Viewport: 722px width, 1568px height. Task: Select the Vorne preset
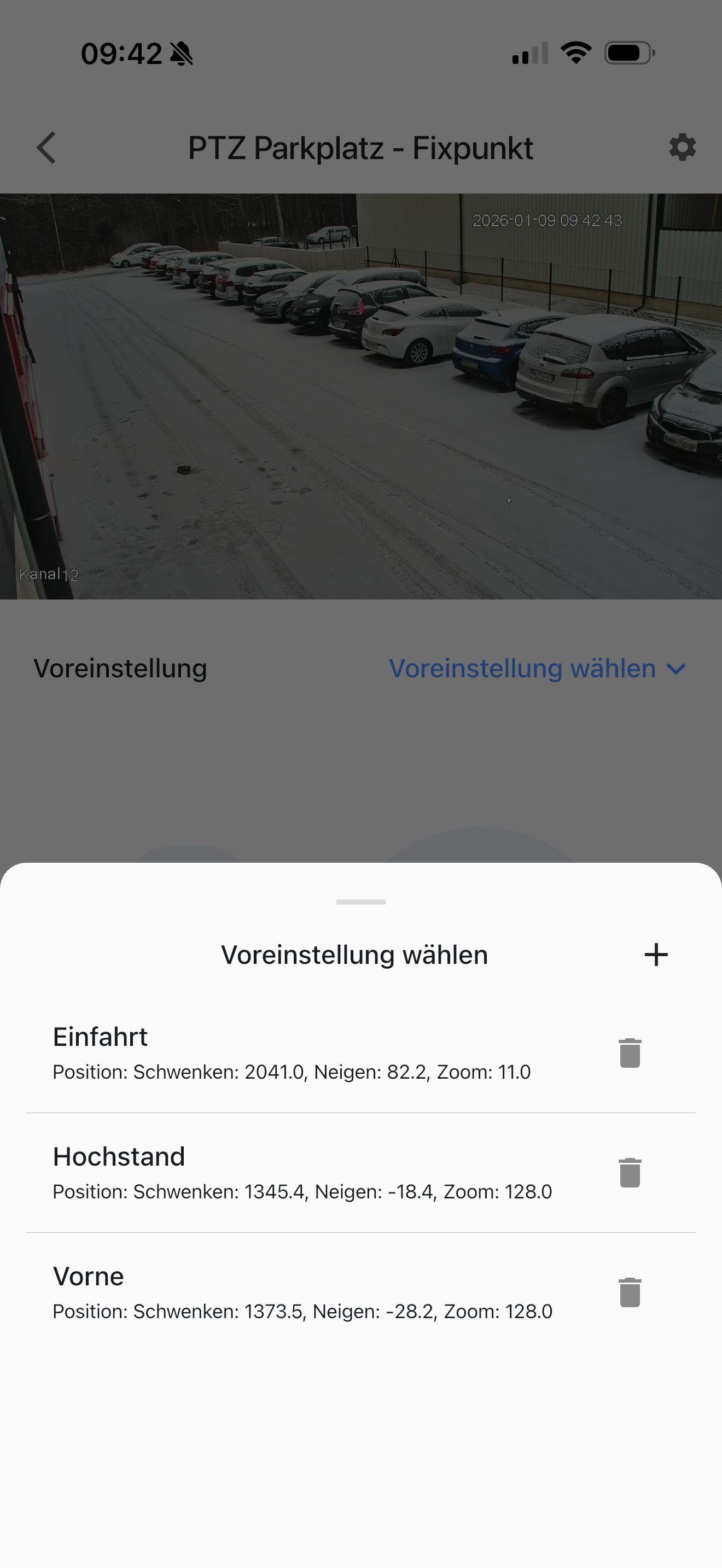pos(292,1292)
